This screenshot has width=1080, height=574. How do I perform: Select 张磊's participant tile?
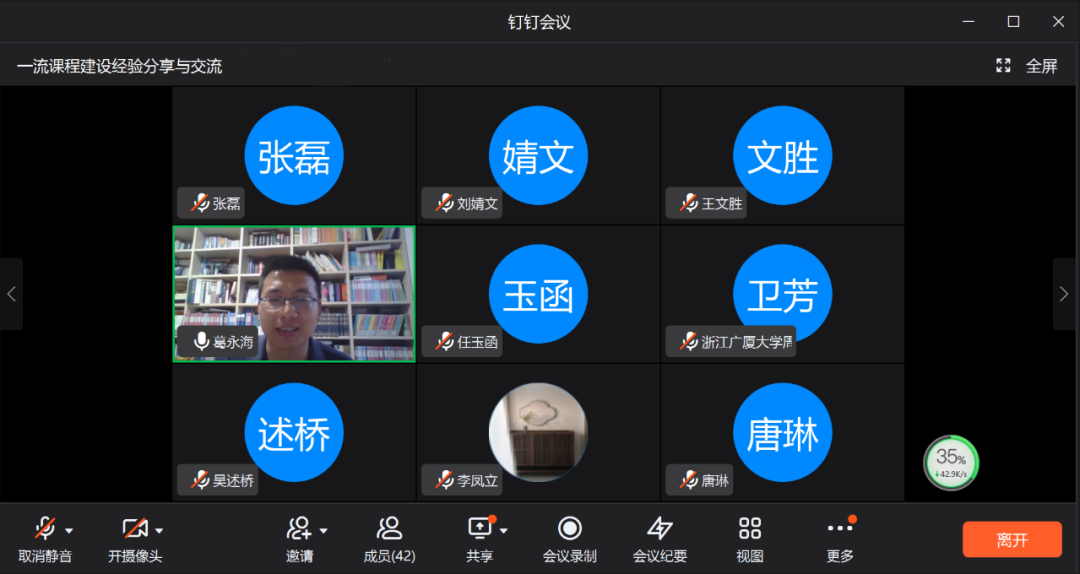(294, 155)
